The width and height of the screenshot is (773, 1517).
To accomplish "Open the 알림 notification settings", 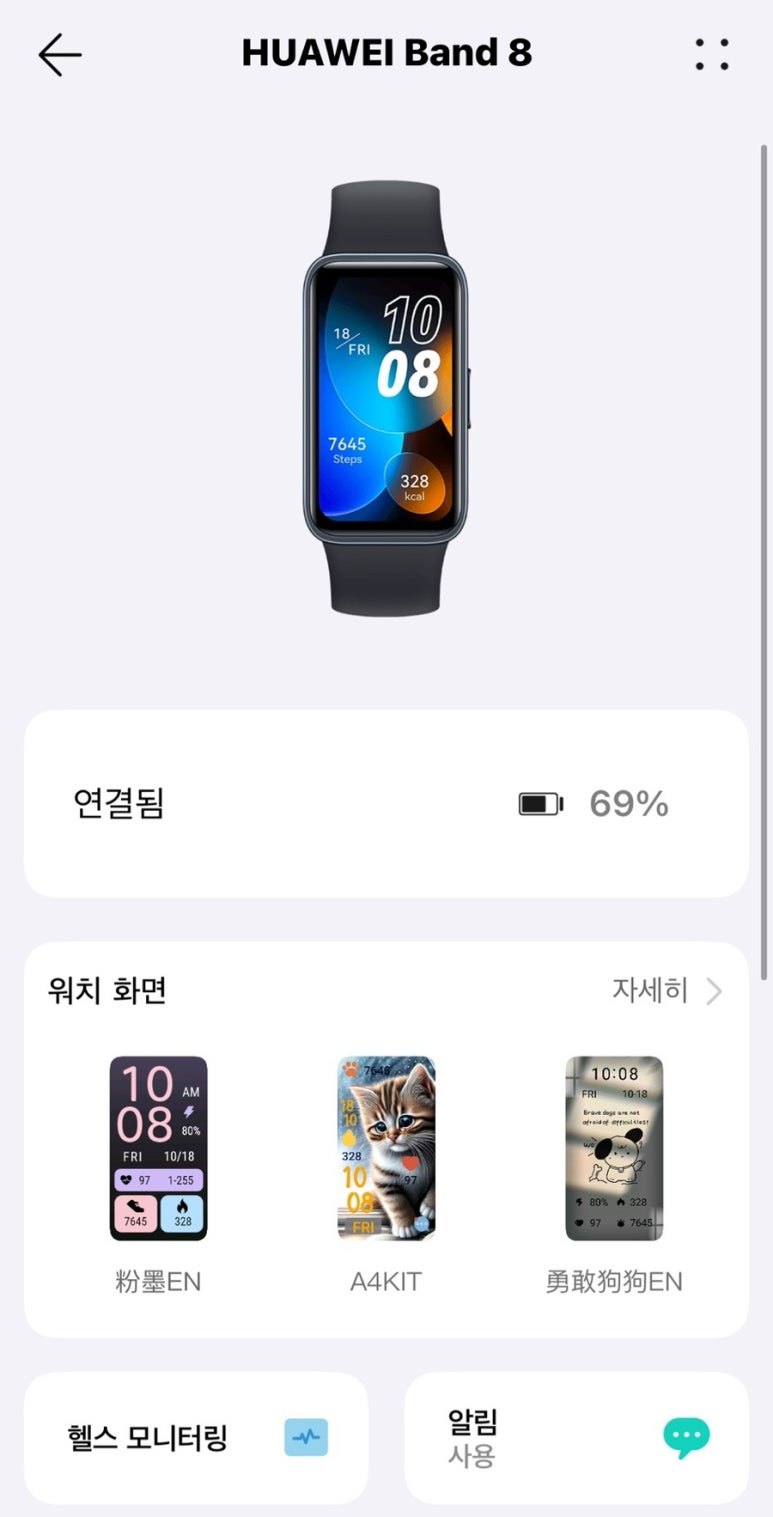I will point(576,1438).
